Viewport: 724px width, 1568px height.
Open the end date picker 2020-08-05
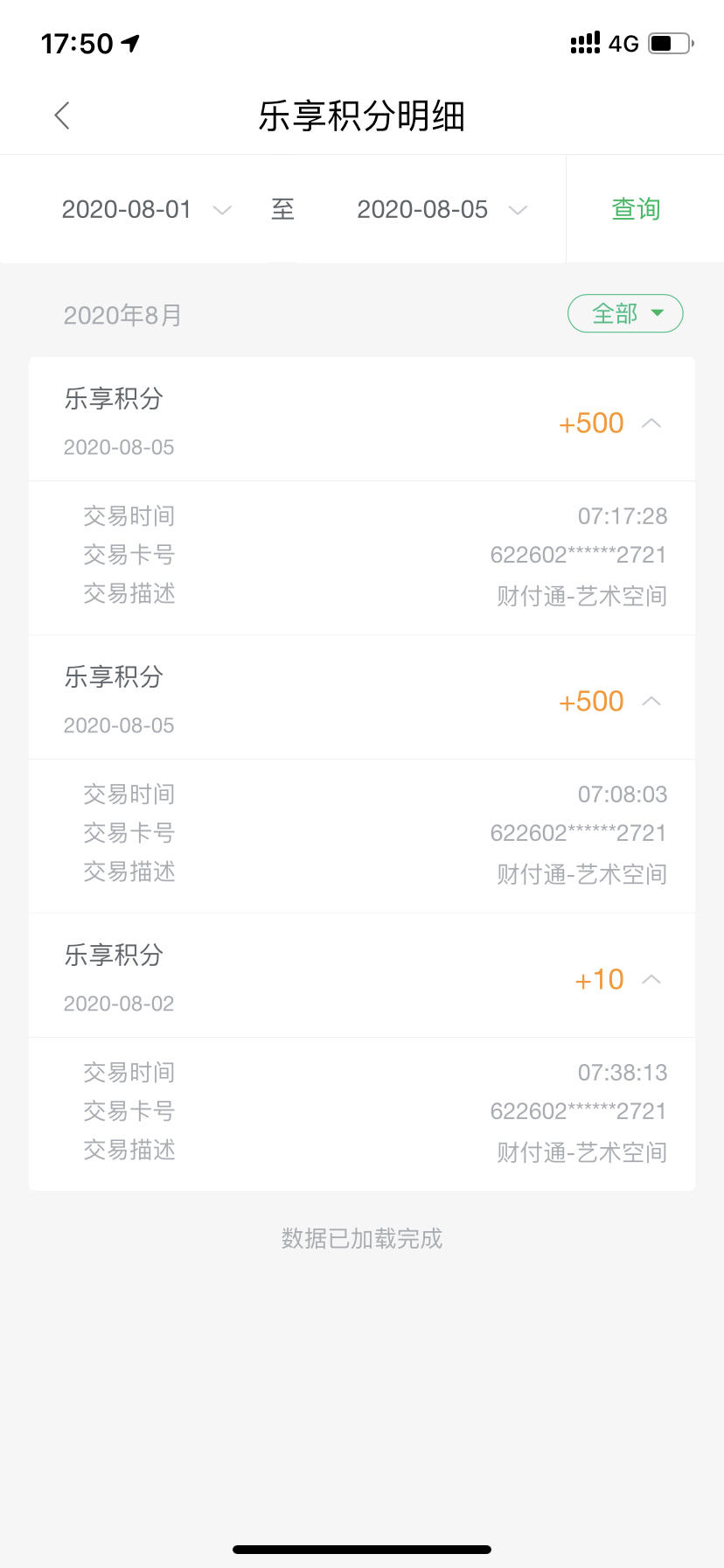pyautogui.click(x=442, y=210)
